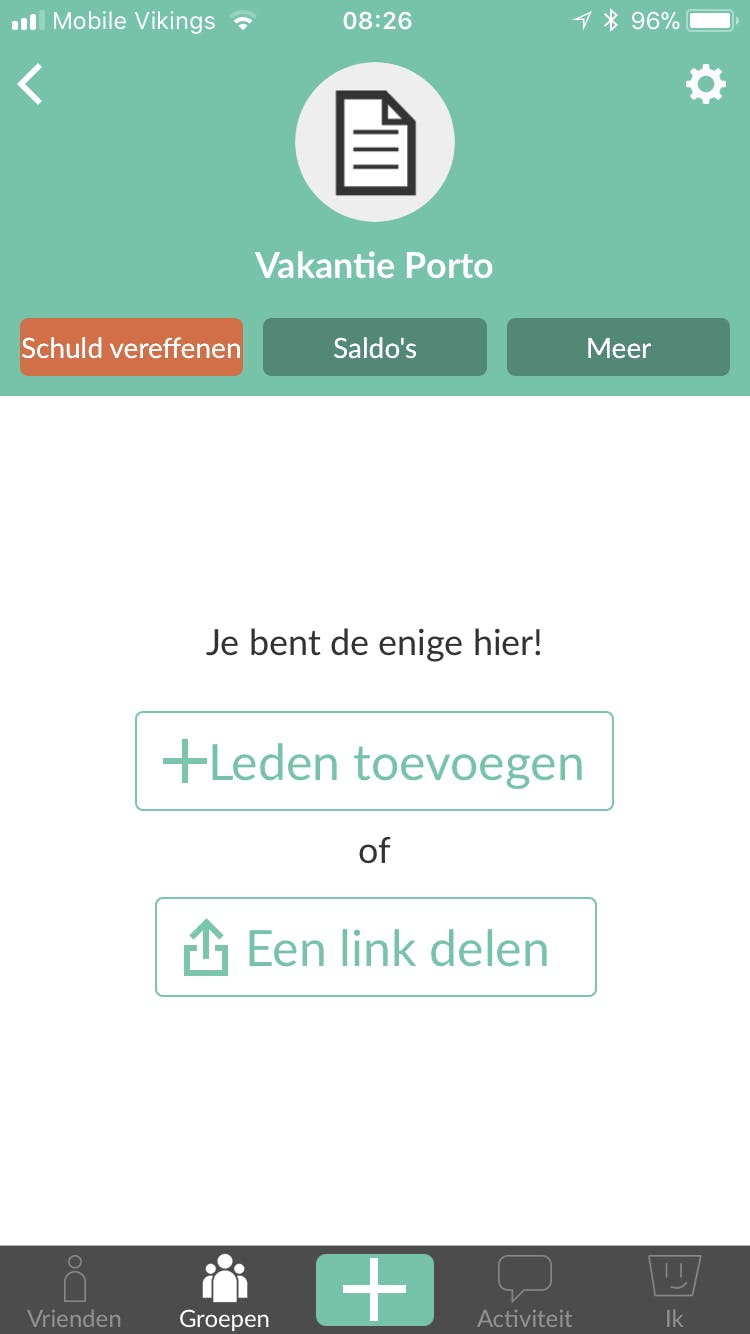Add members with Leden toevoegen

374,761
